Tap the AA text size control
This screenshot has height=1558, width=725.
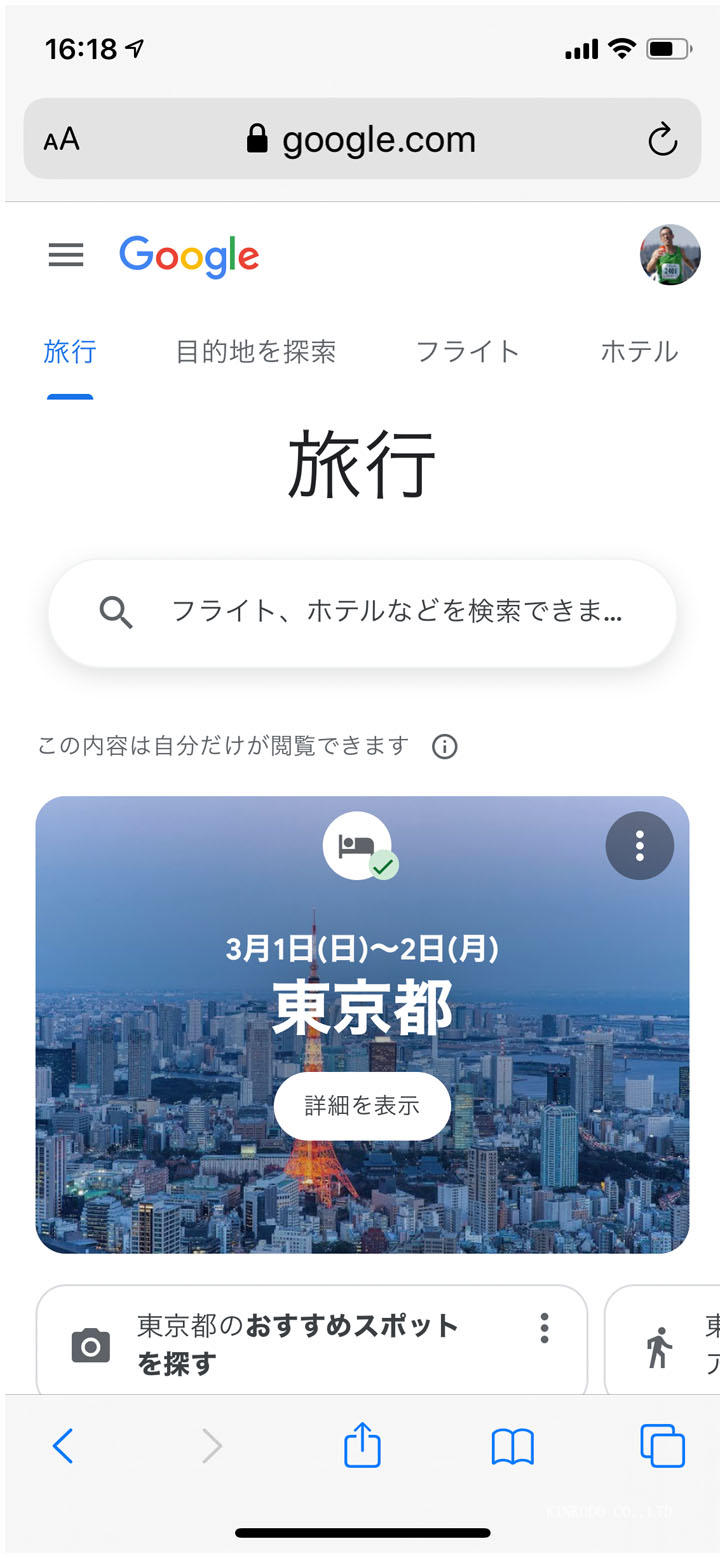pyautogui.click(x=61, y=140)
